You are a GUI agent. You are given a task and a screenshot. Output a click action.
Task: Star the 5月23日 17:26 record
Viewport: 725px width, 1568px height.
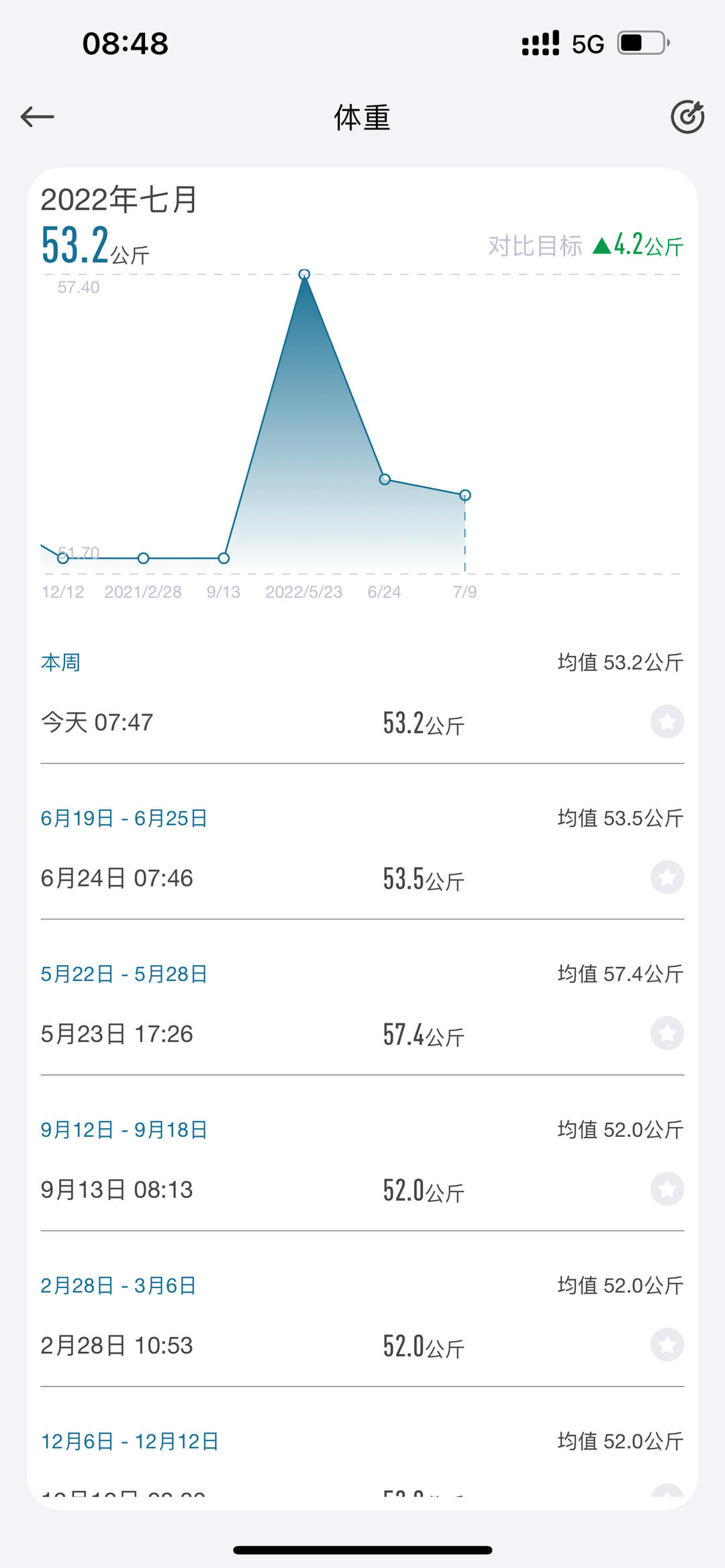(667, 1033)
